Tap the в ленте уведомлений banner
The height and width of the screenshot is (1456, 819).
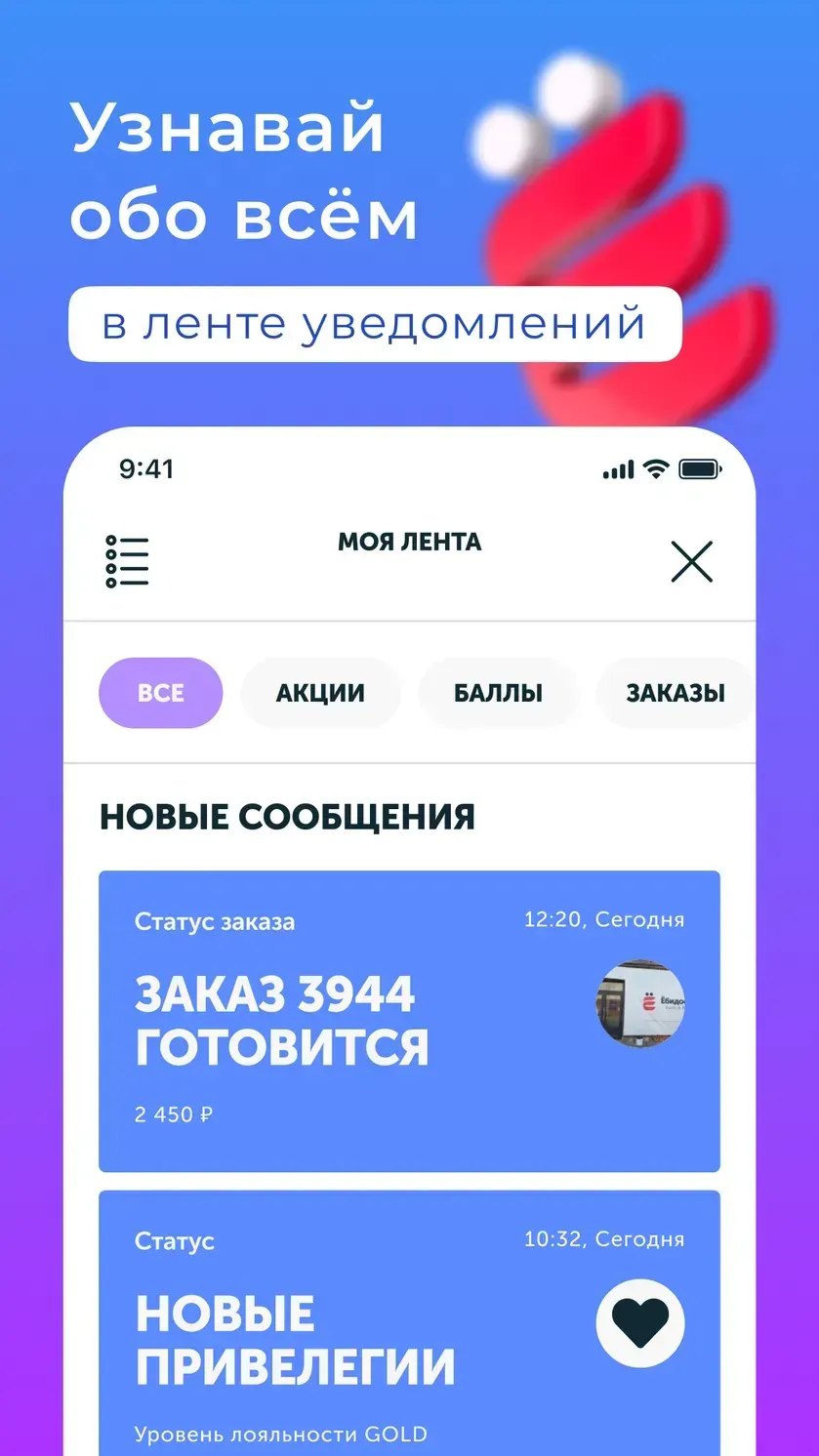(374, 323)
